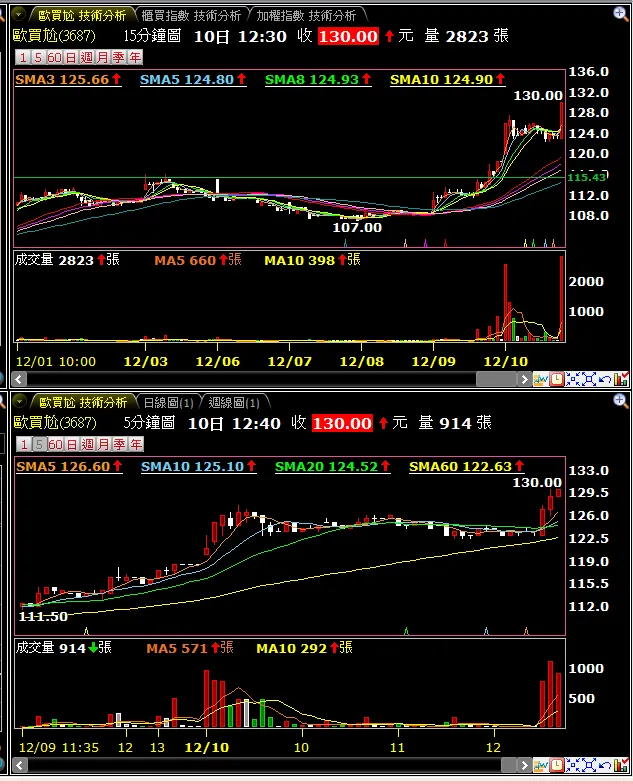Tap the undo arrow in the upper chart toolbar
This screenshot has width=633, height=784.
click(x=606, y=379)
